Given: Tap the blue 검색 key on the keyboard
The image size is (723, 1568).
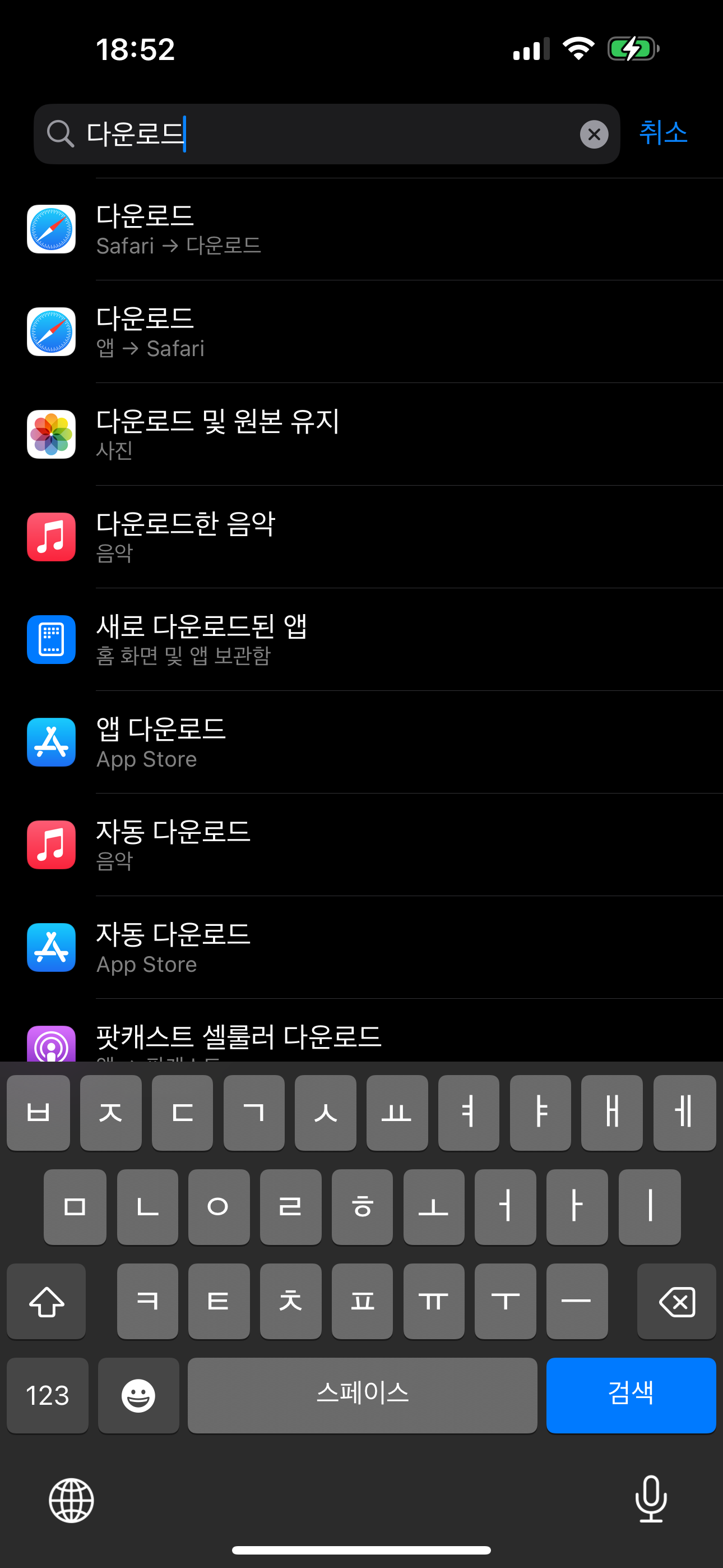Looking at the screenshot, I should [631, 1395].
